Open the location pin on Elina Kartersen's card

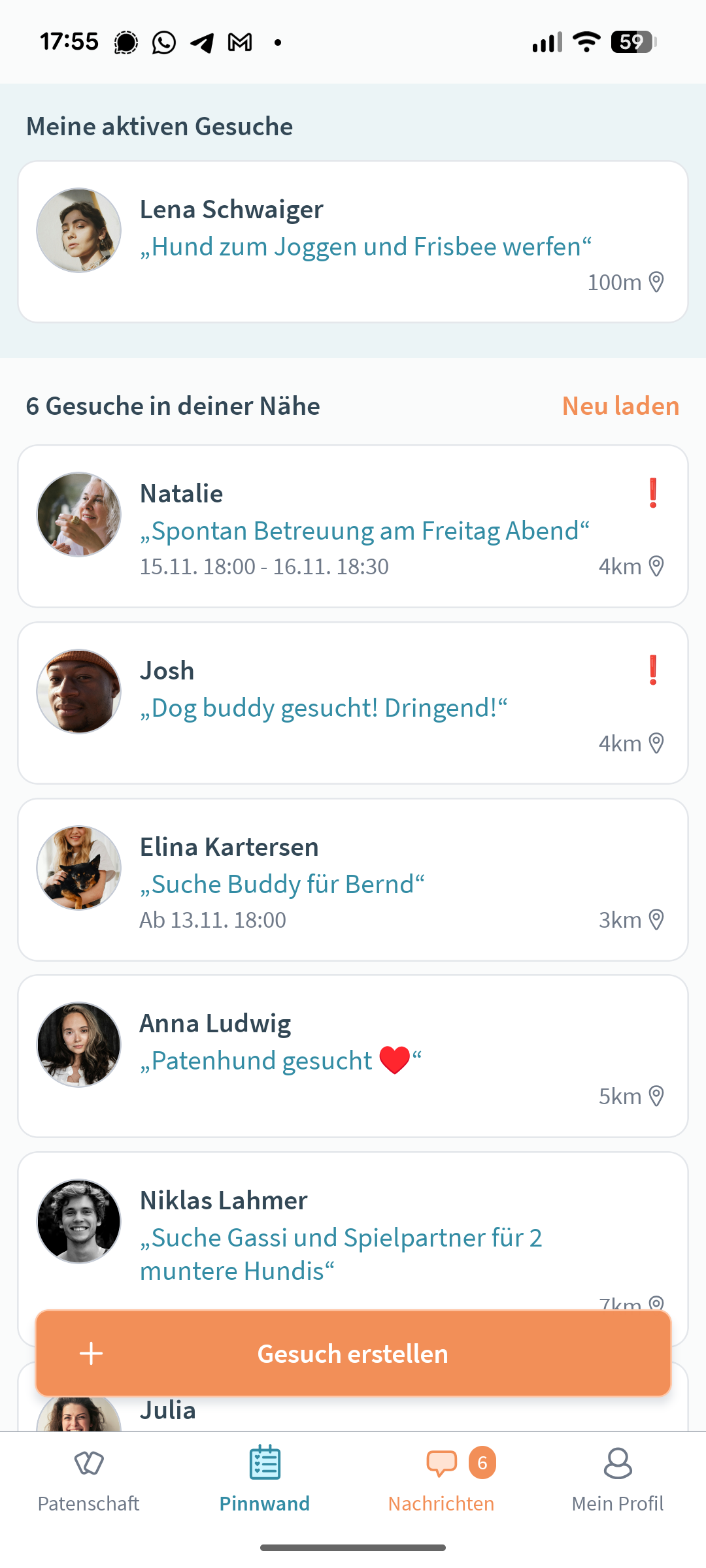coord(656,919)
